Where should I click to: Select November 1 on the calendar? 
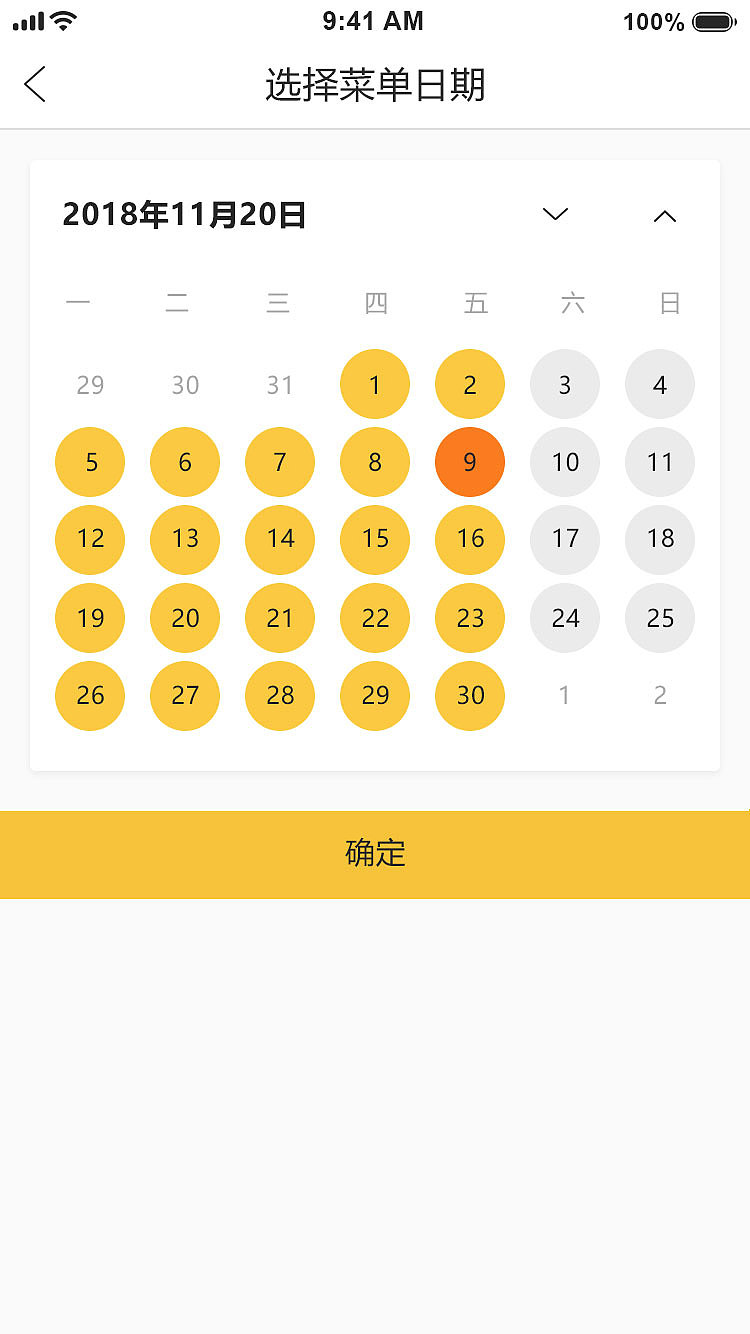coord(375,384)
